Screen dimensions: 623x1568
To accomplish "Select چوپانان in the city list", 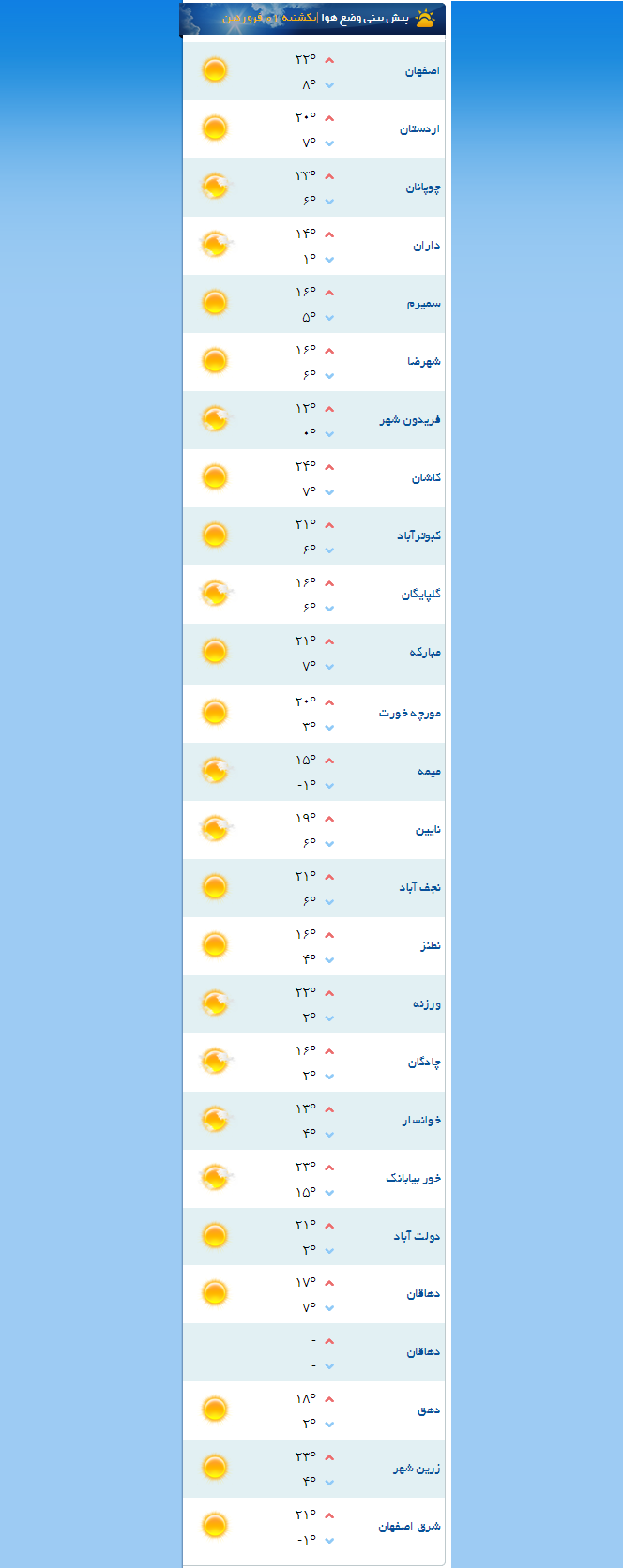I will 423,188.
